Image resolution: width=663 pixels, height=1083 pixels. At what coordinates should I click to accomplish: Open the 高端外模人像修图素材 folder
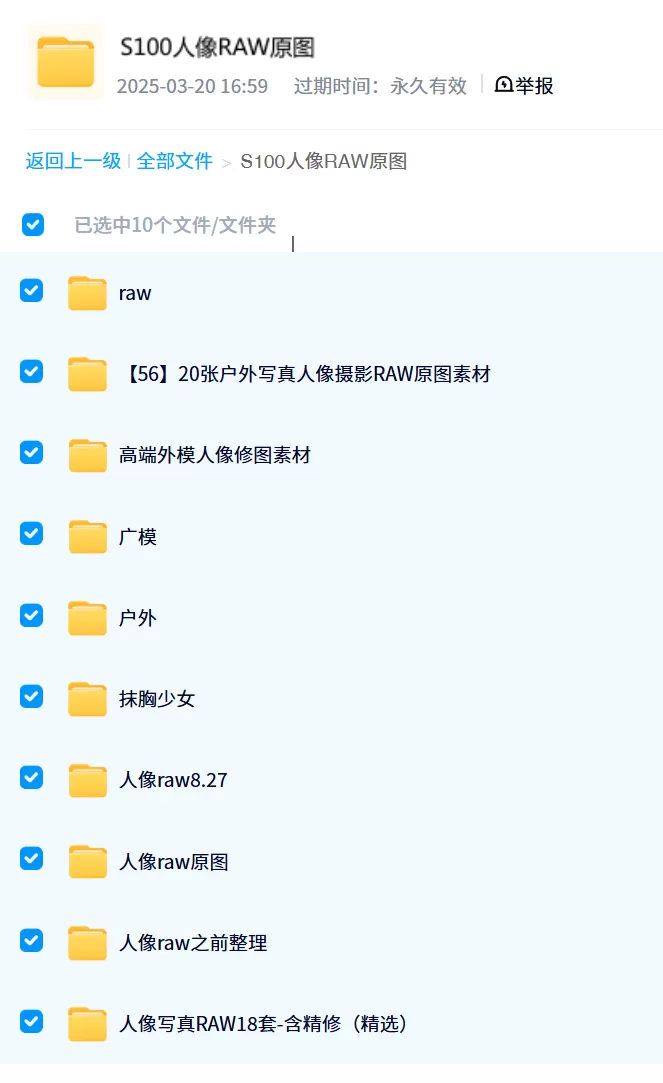tap(215, 455)
